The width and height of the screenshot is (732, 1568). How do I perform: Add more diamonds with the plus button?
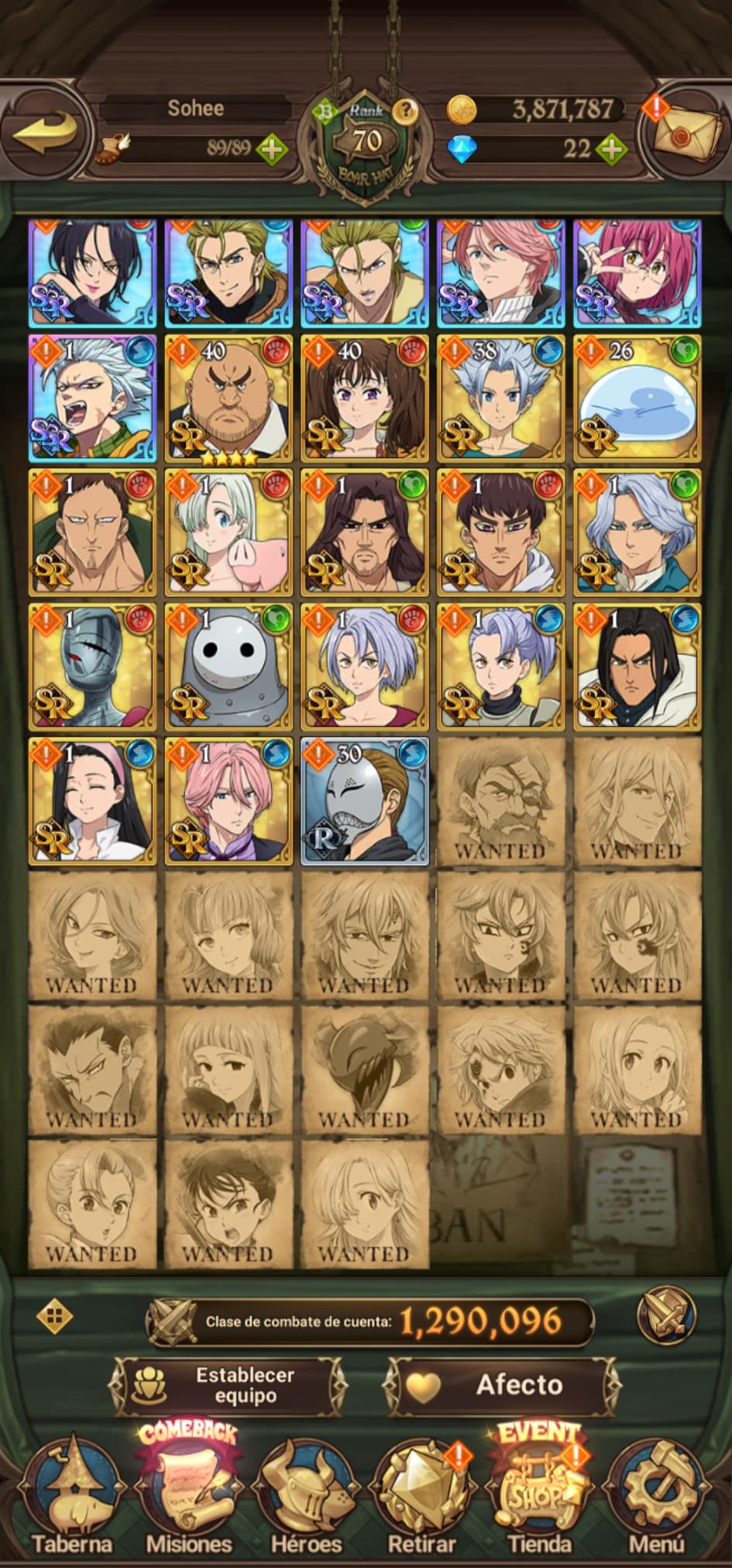coord(612,148)
